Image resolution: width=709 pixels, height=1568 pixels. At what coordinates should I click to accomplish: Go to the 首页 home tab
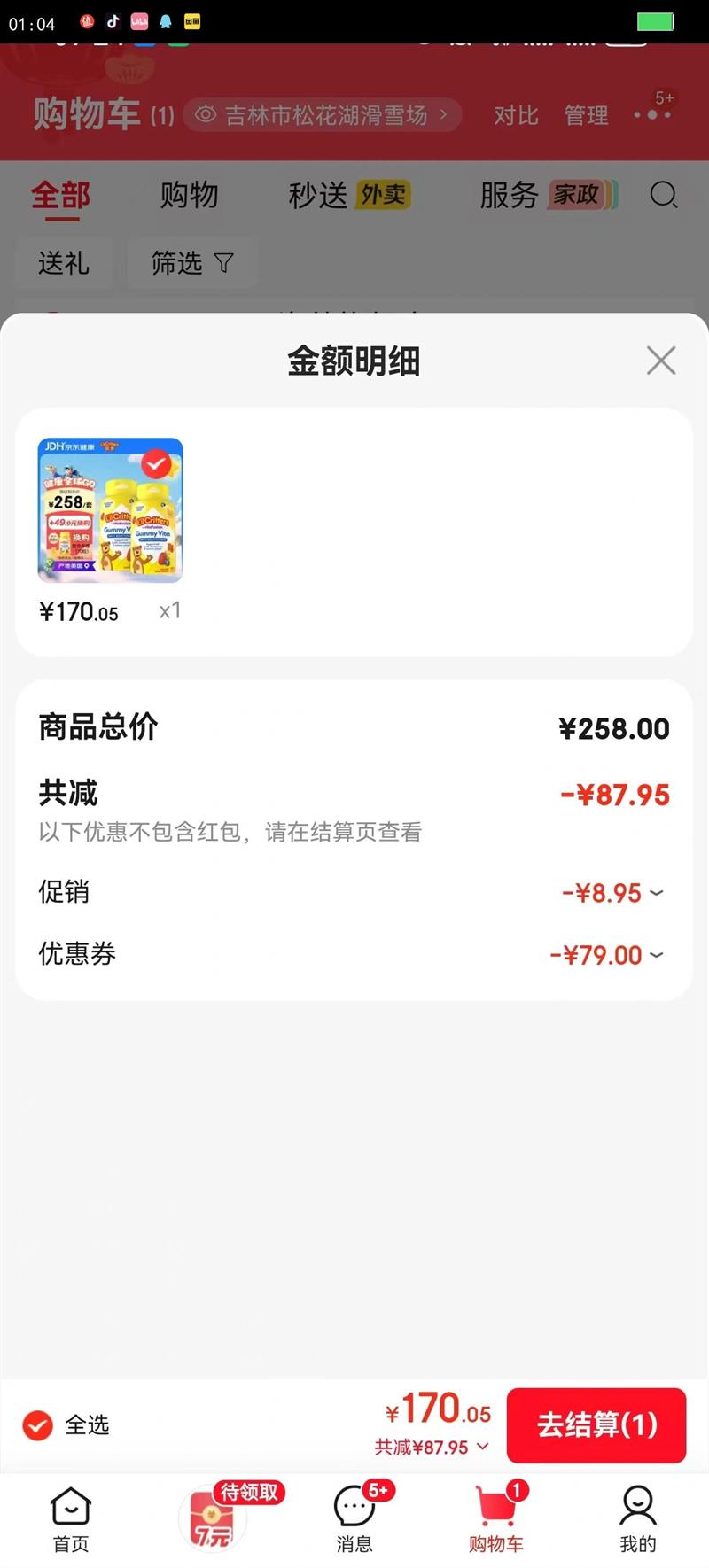[x=71, y=1519]
